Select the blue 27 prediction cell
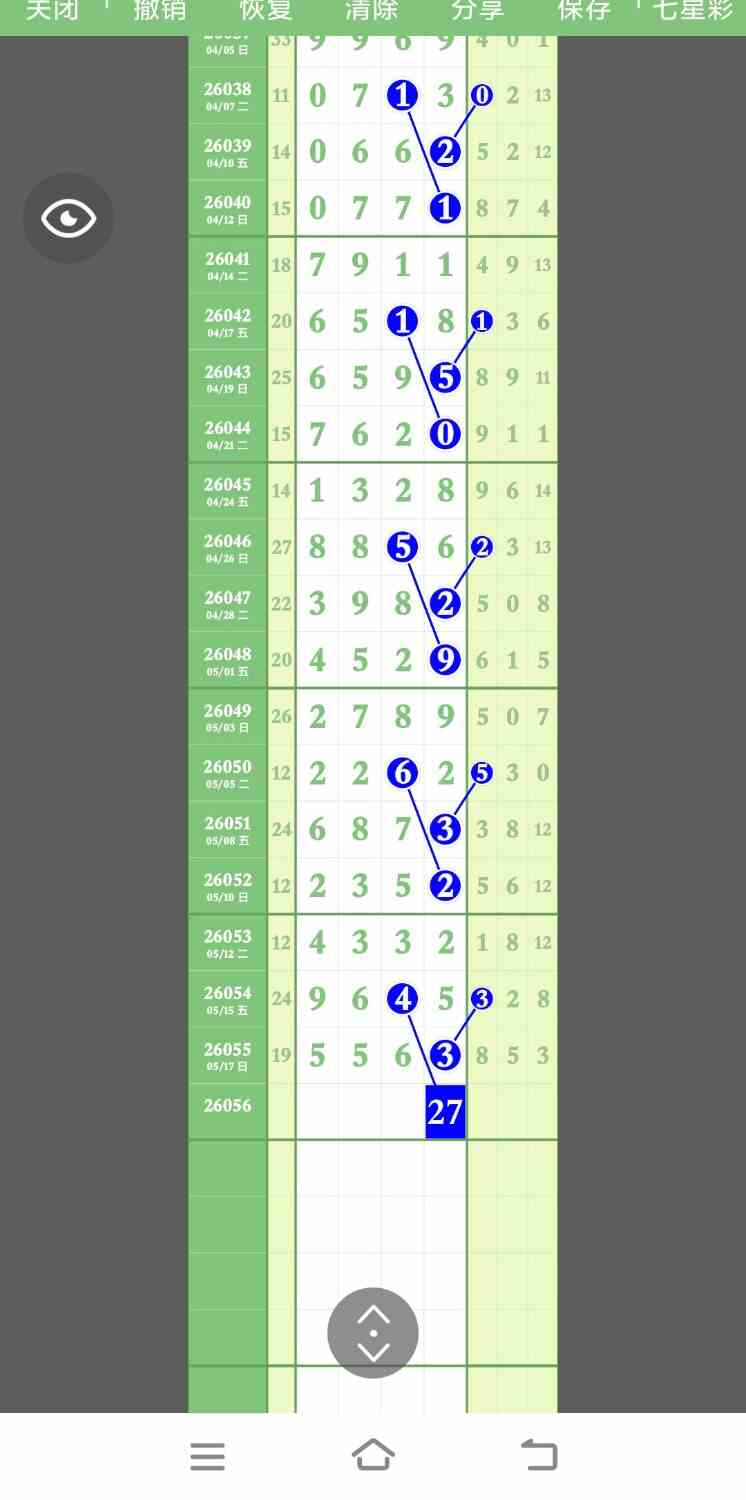The height and width of the screenshot is (1500, 746). point(445,1112)
